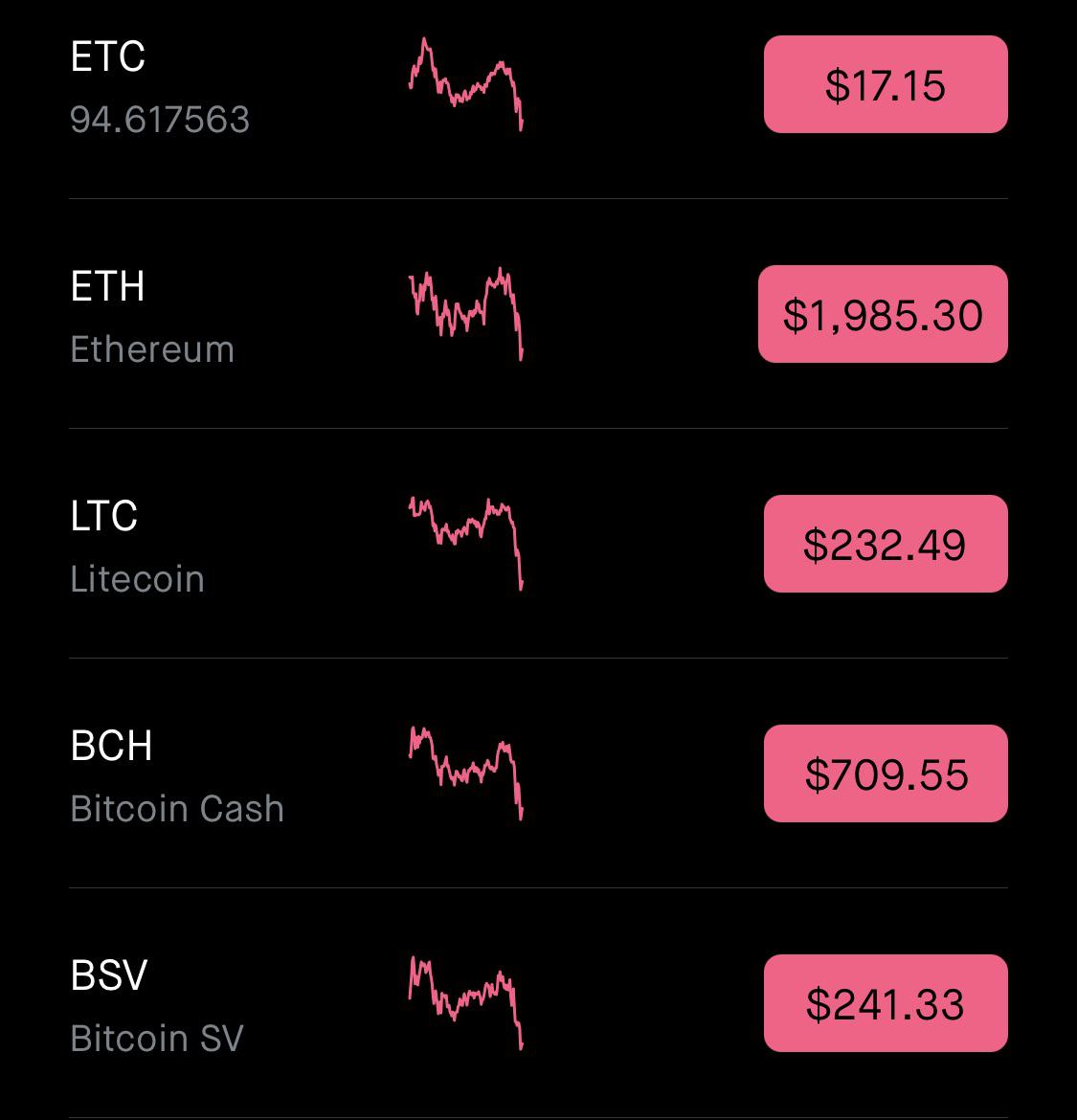Open the Bitcoin Cash row

pos(177,775)
